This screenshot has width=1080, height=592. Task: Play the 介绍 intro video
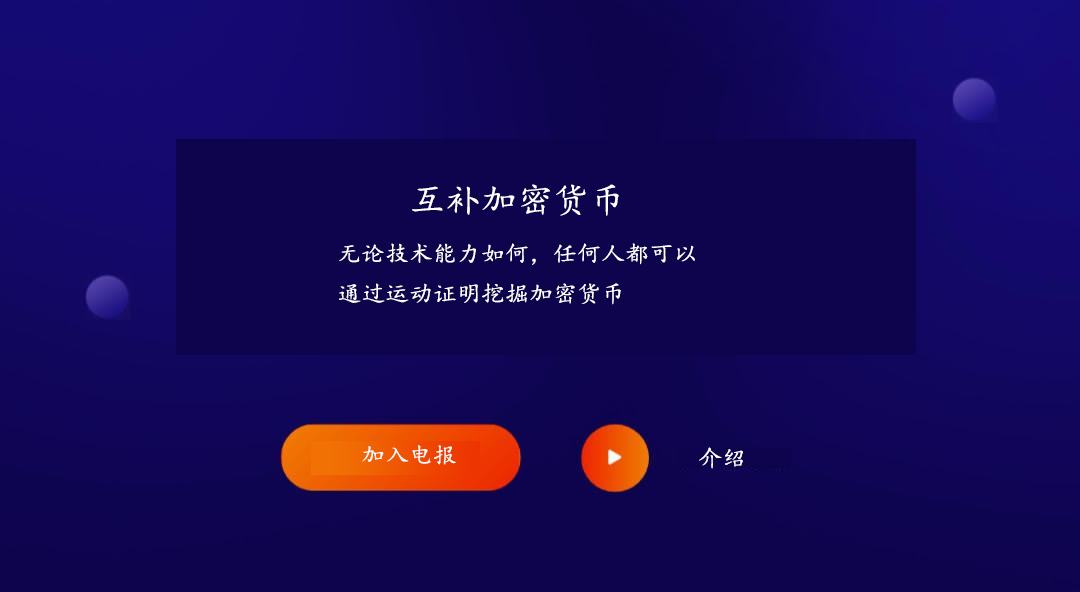pos(615,458)
